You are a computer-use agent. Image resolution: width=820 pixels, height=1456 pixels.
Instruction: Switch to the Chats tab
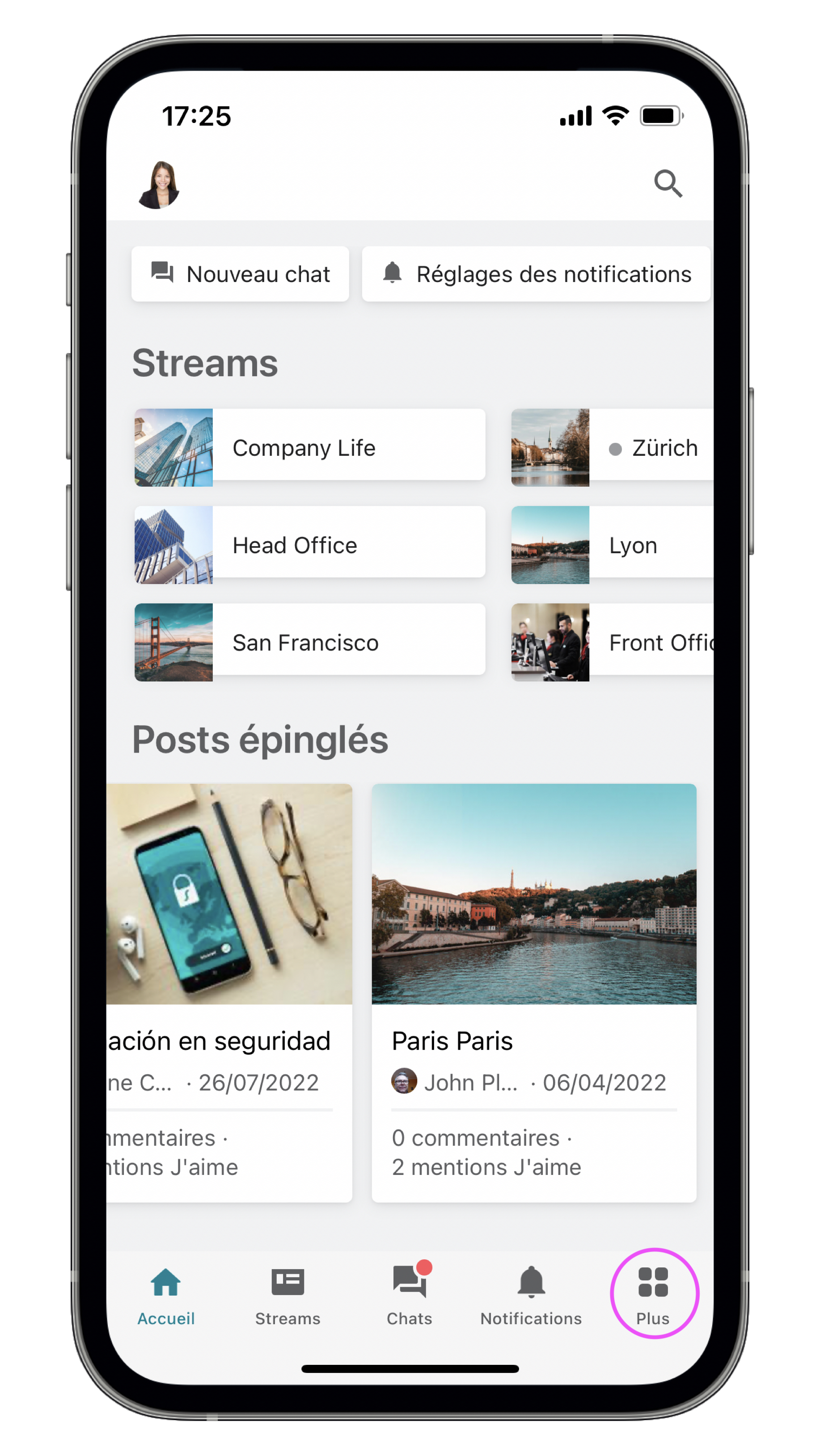pyautogui.click(x=409, y=1294)
